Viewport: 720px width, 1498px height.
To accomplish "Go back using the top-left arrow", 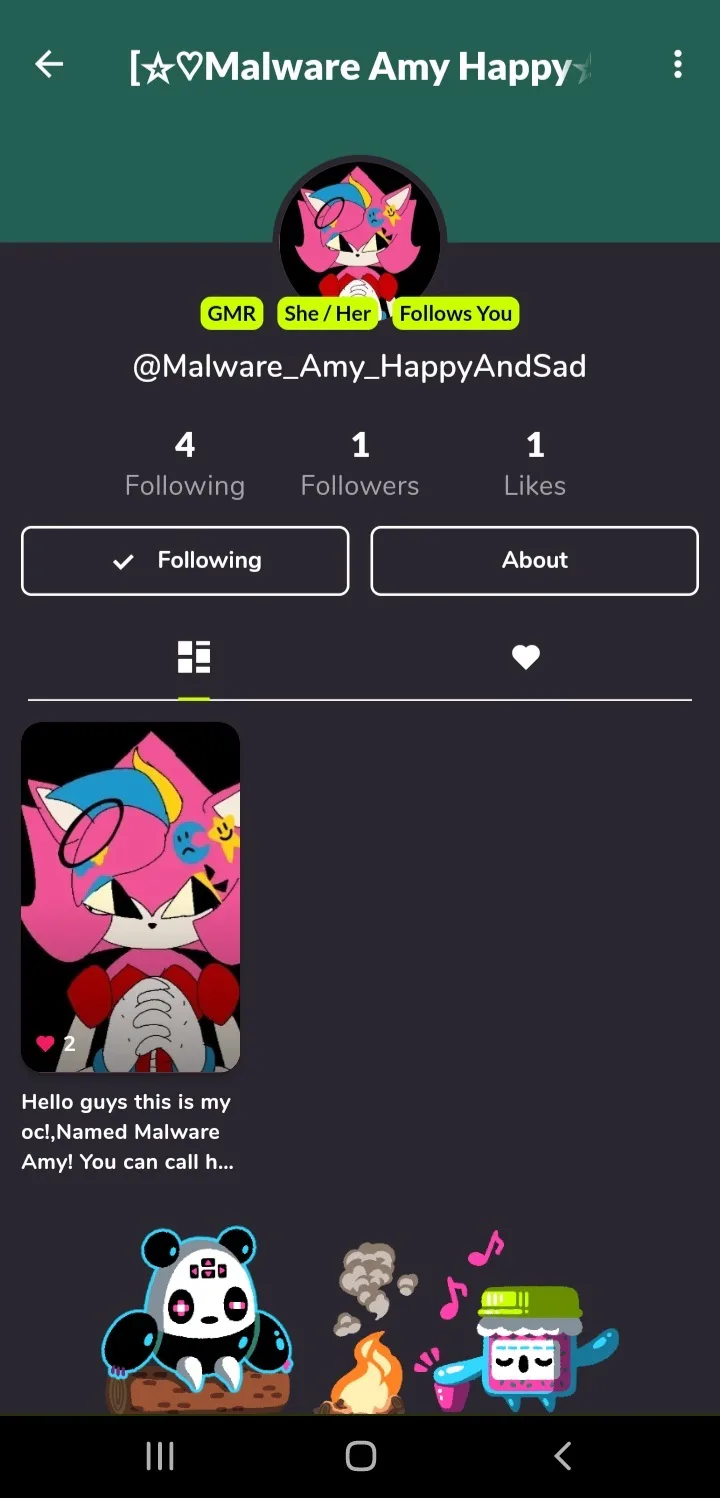I will coord(49,65).
